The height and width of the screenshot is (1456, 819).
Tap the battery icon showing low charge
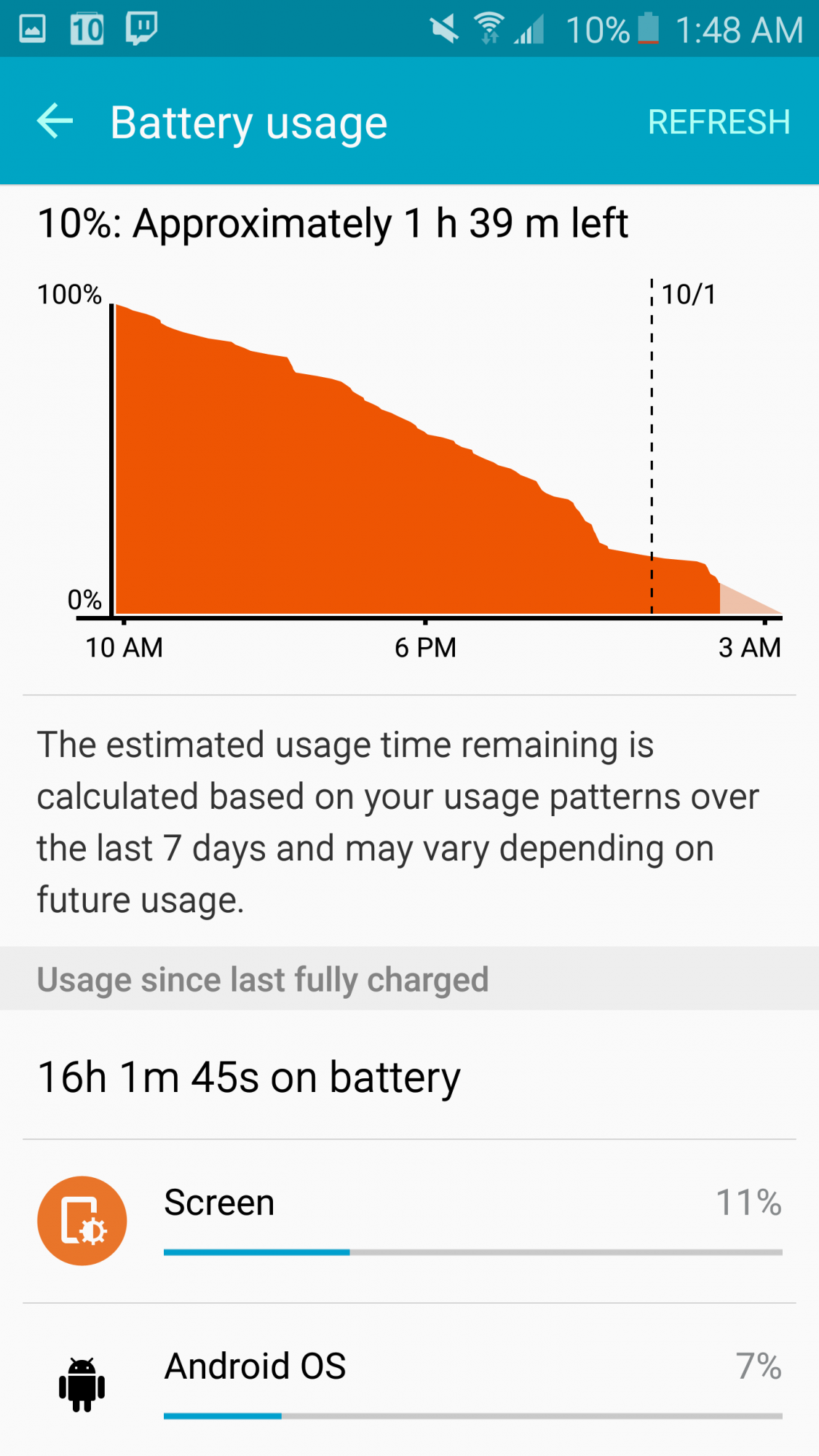coord(648,29)
